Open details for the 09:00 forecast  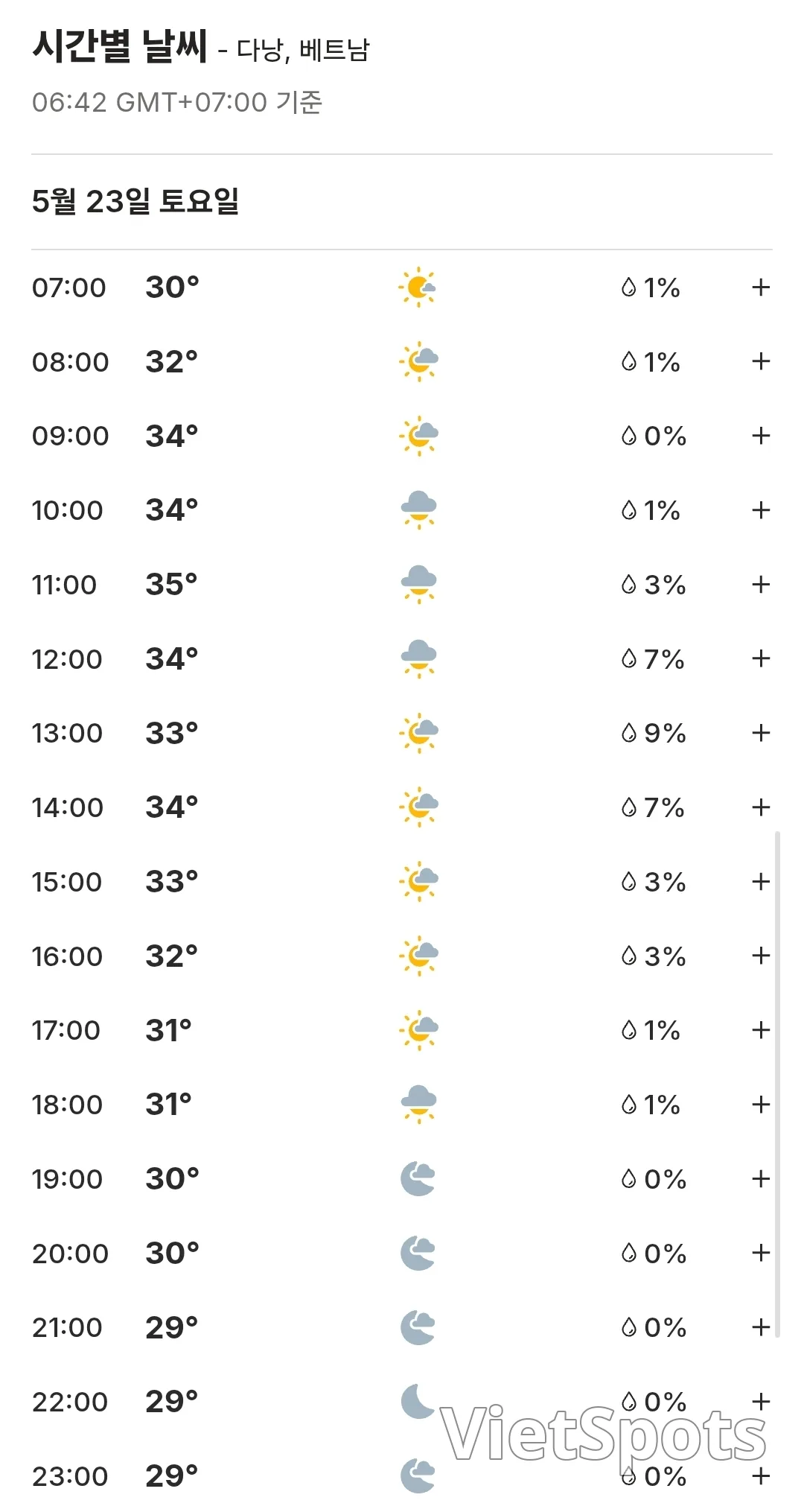(760, 436)
